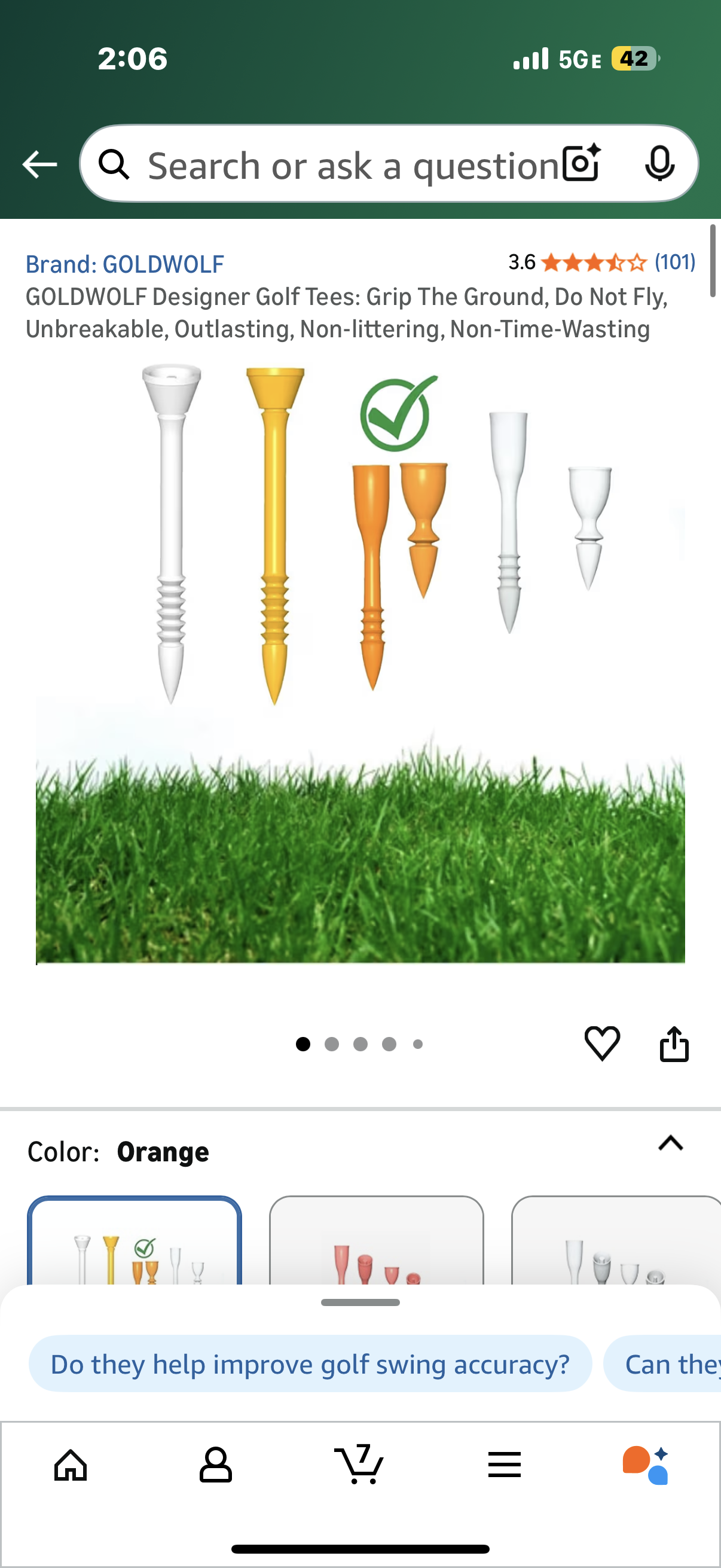Toggle the wishlist heart for this product
Viewport: 721px width, 1568px height.
click(603, 1043)
